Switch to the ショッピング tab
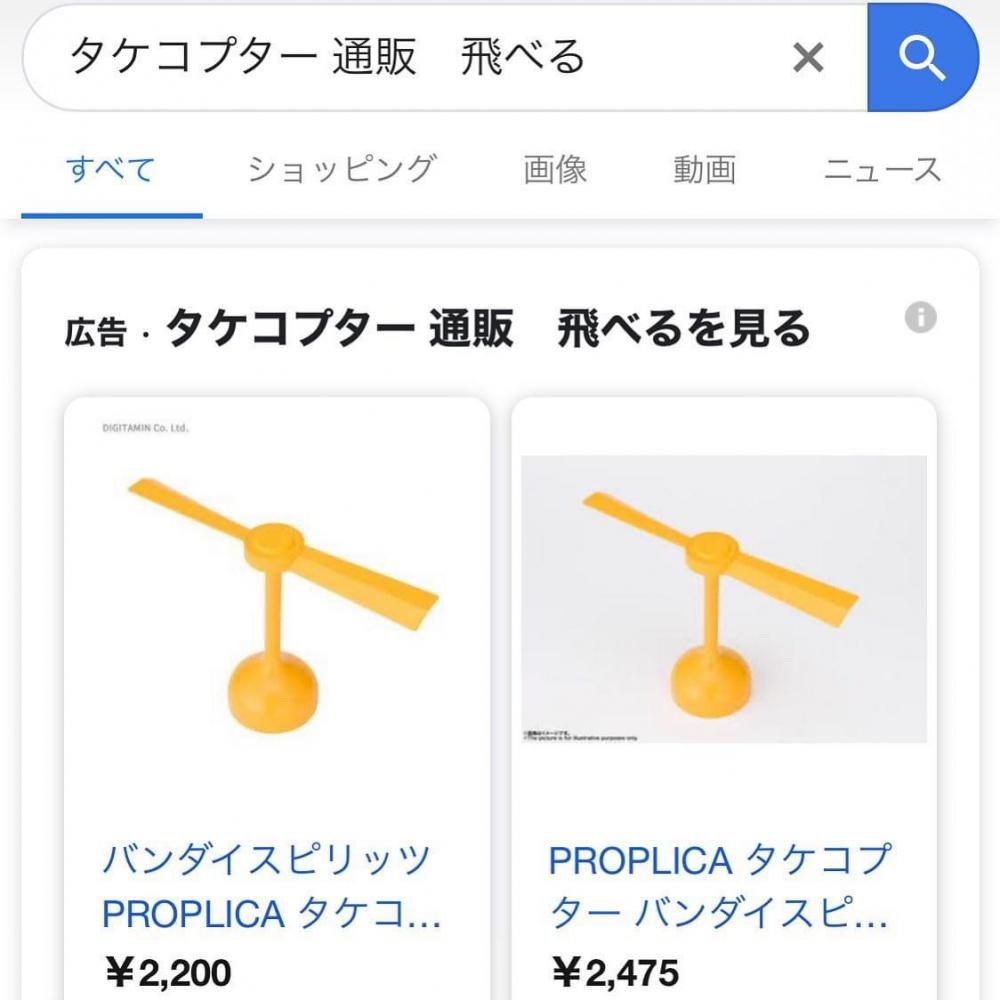This screenshot has height=1000, width=1000. pyautogui.click(x=342, y=169)
